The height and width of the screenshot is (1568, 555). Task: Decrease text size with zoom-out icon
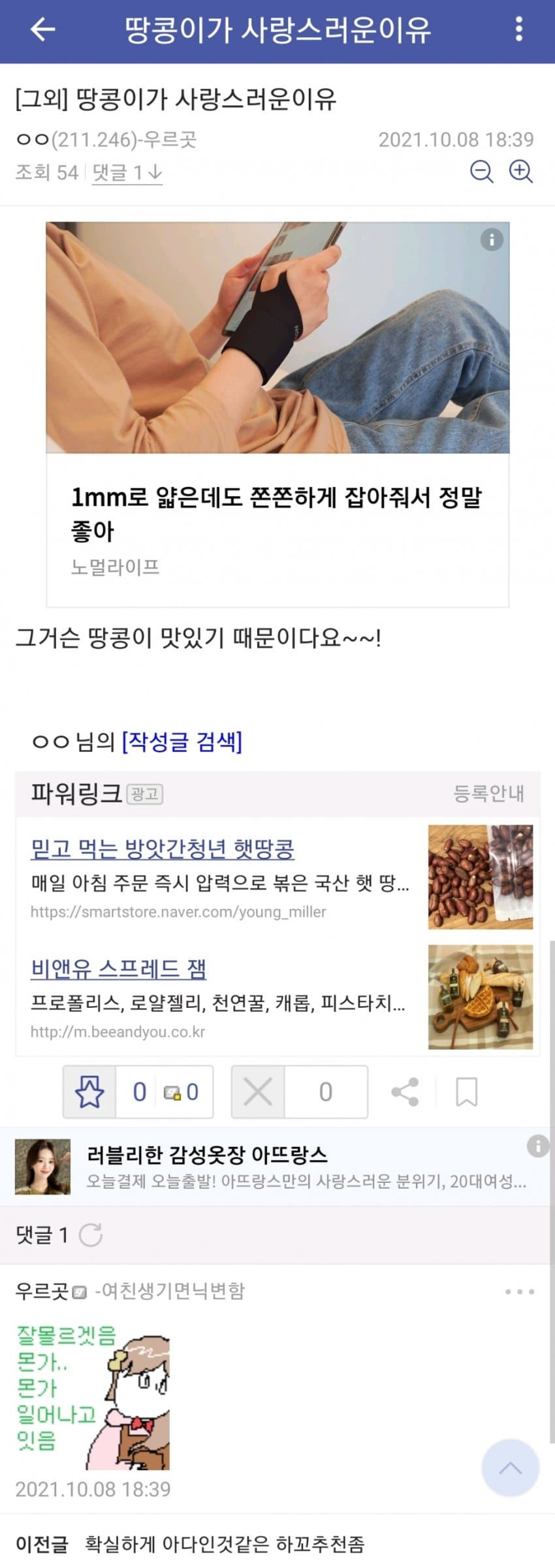(481, 172)
